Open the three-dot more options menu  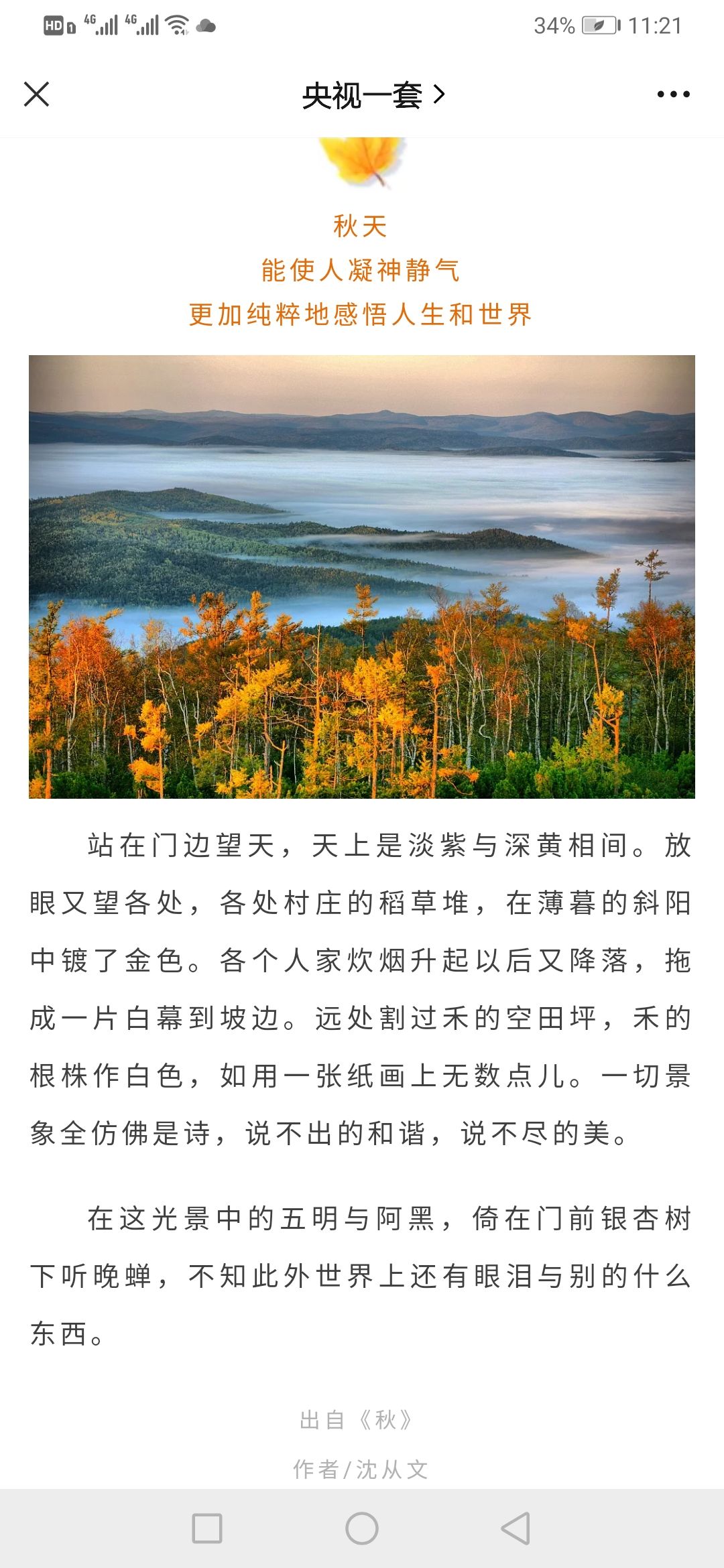[x=673, y=94]
